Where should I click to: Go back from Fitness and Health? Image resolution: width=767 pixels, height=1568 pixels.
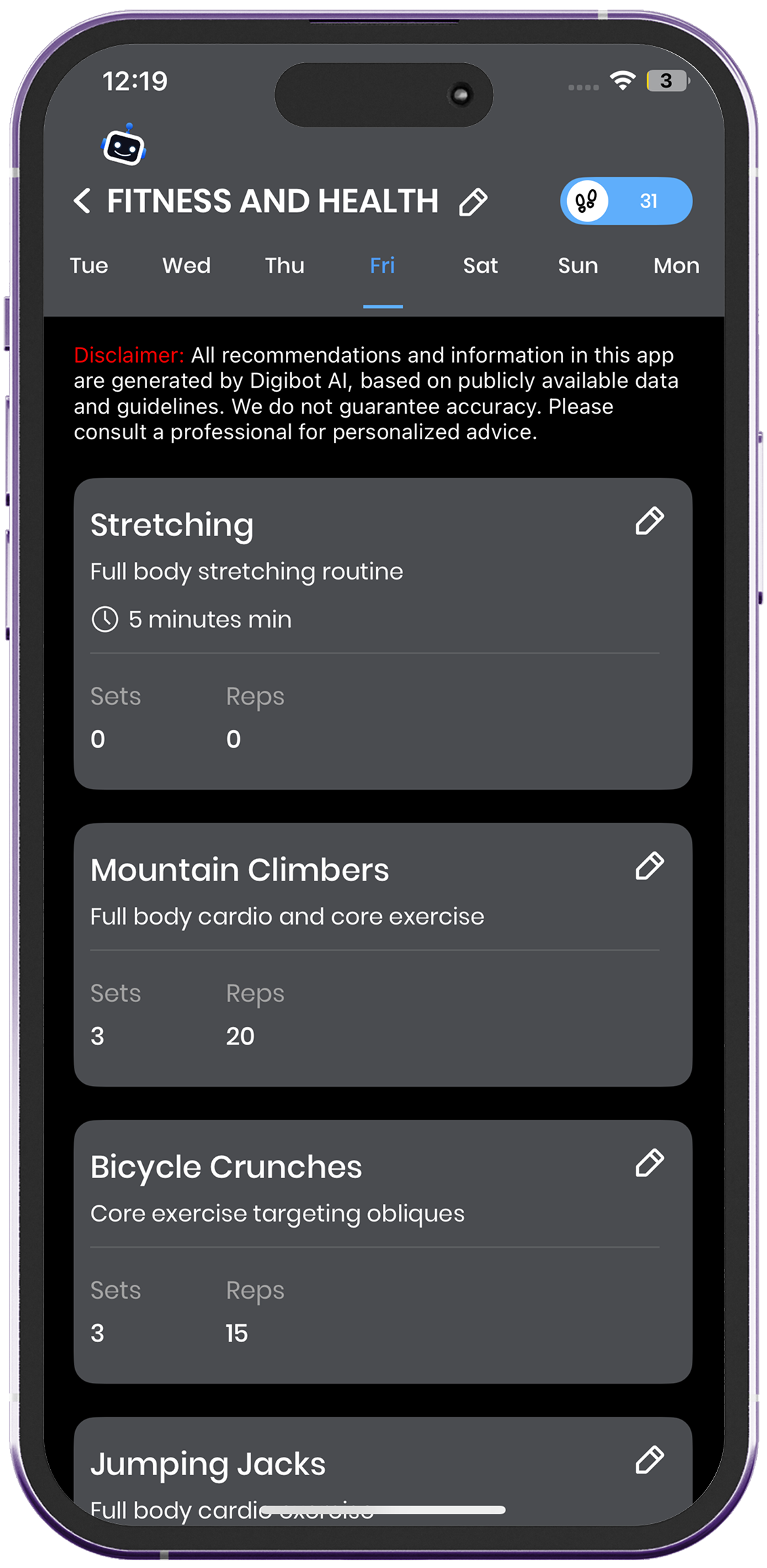pyautogui.click(x=82, y=201)
